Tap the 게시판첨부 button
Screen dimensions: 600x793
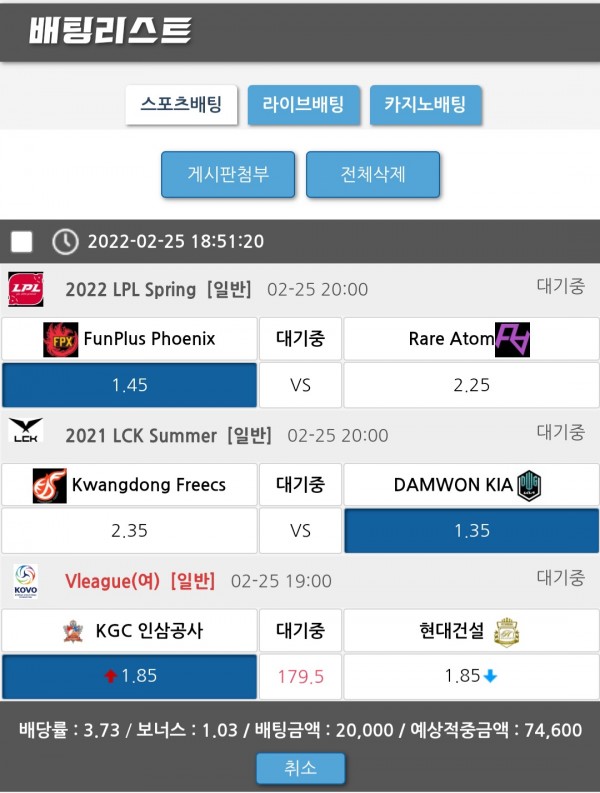click(228, 174)
